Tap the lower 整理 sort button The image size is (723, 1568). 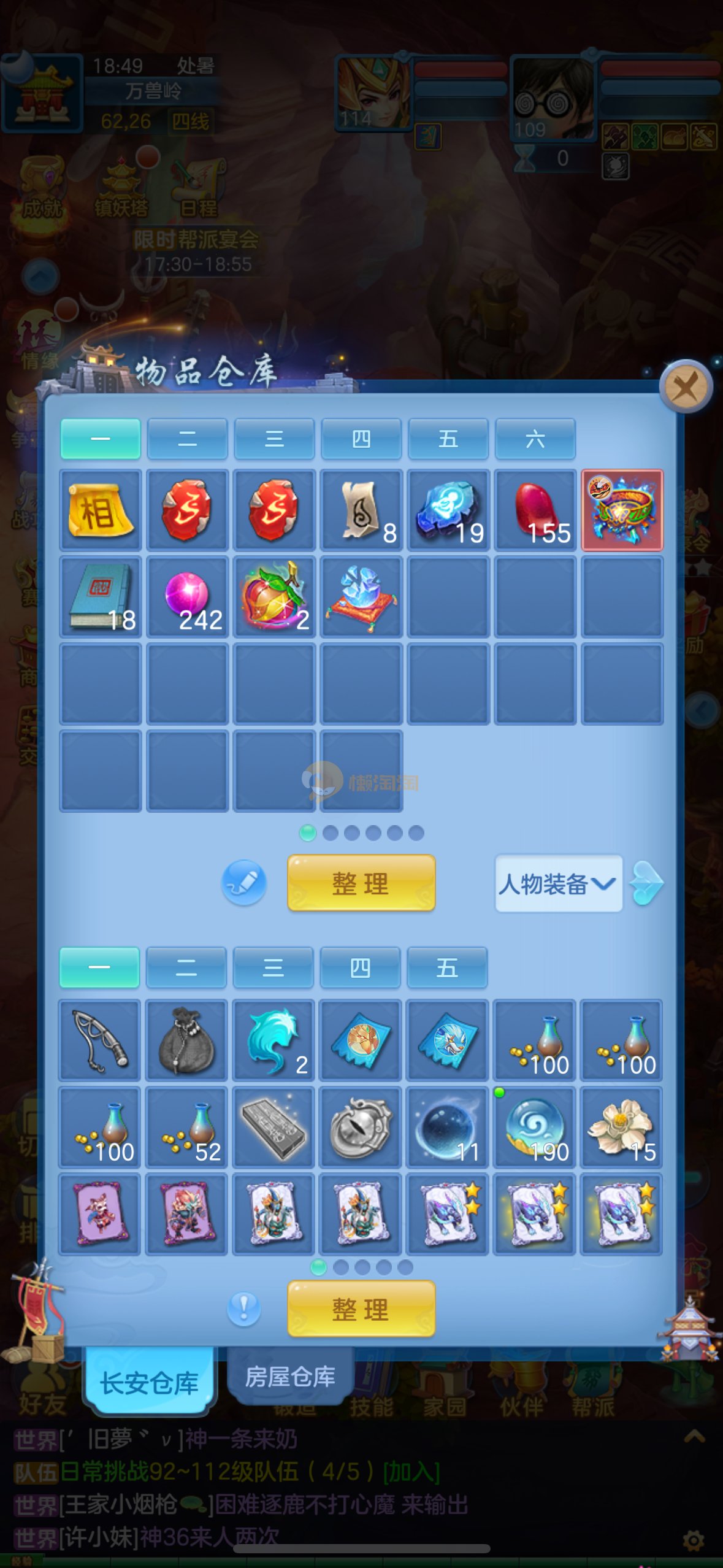pyautogui.click(x=361, y=1309)
